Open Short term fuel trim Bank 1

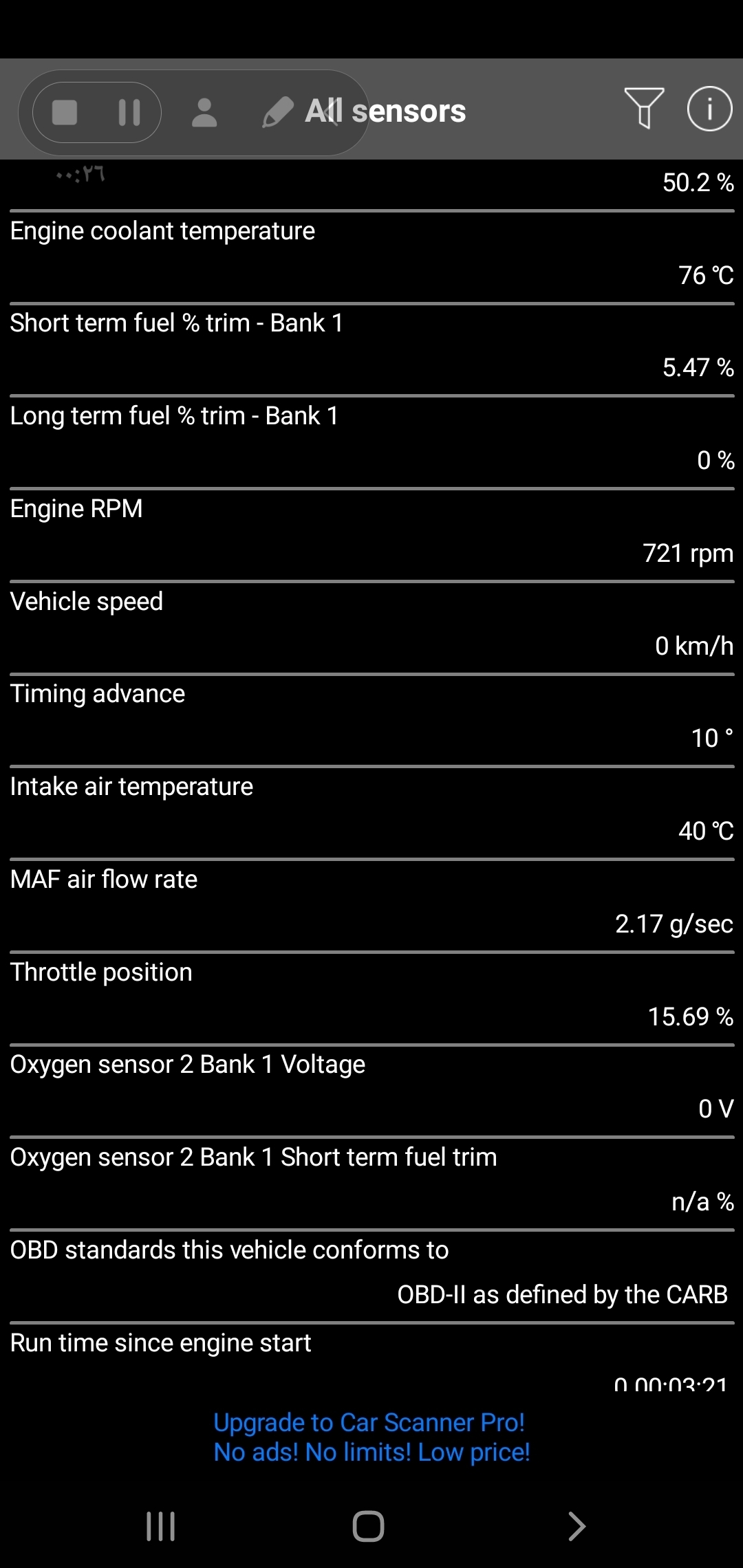coord(371,347)
